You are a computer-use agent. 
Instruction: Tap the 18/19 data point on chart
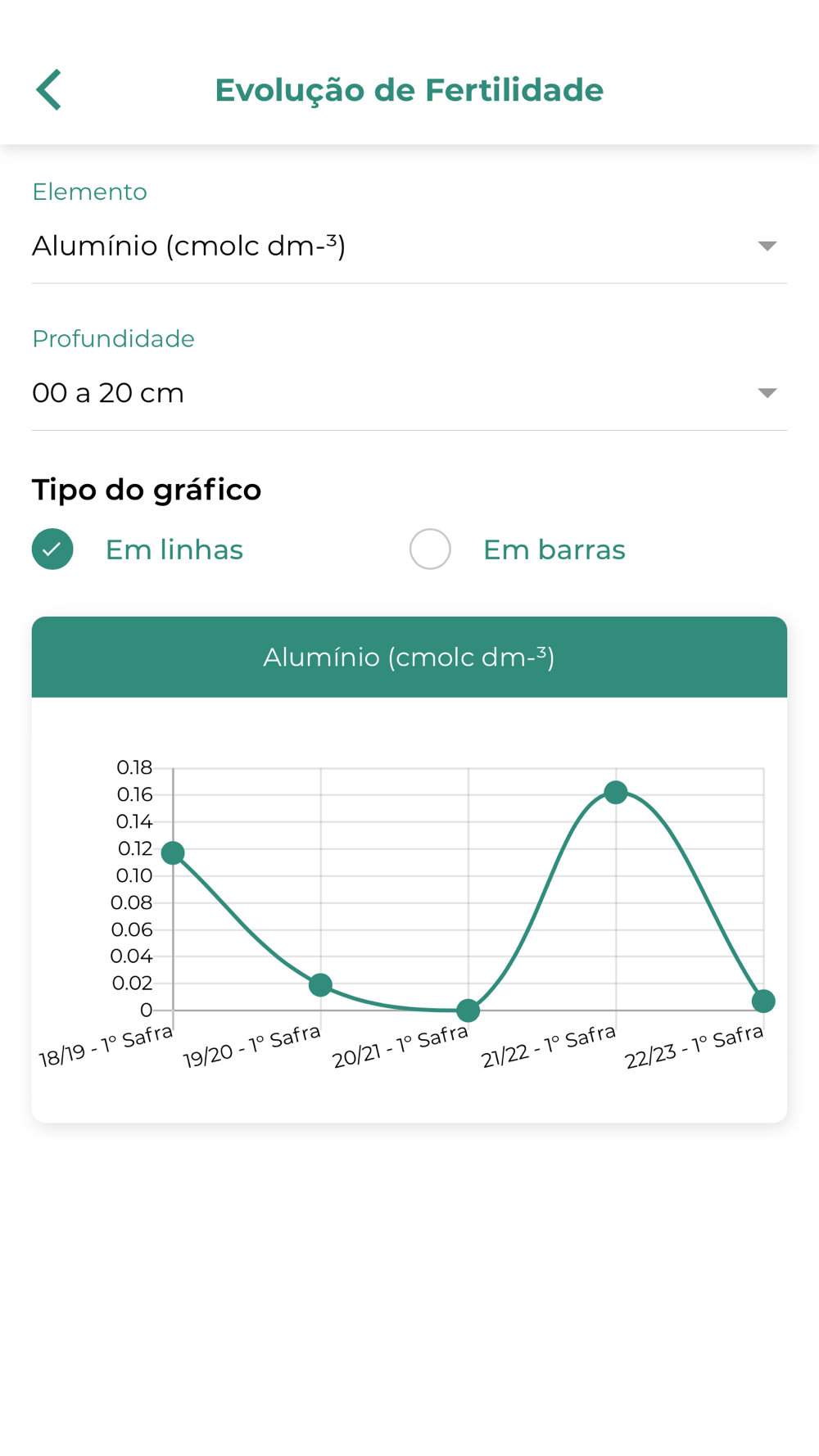tap(173, 853)
